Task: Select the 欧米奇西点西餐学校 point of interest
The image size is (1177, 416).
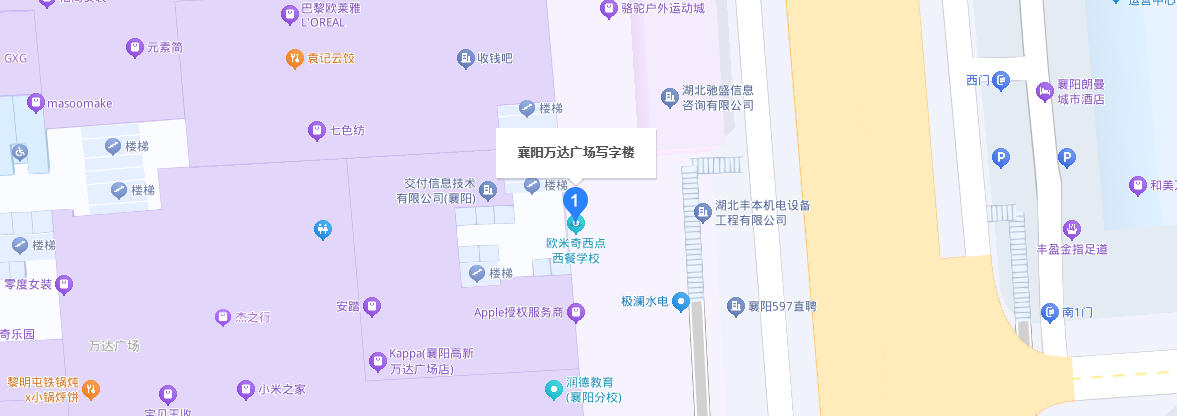Action: [576, 222]
